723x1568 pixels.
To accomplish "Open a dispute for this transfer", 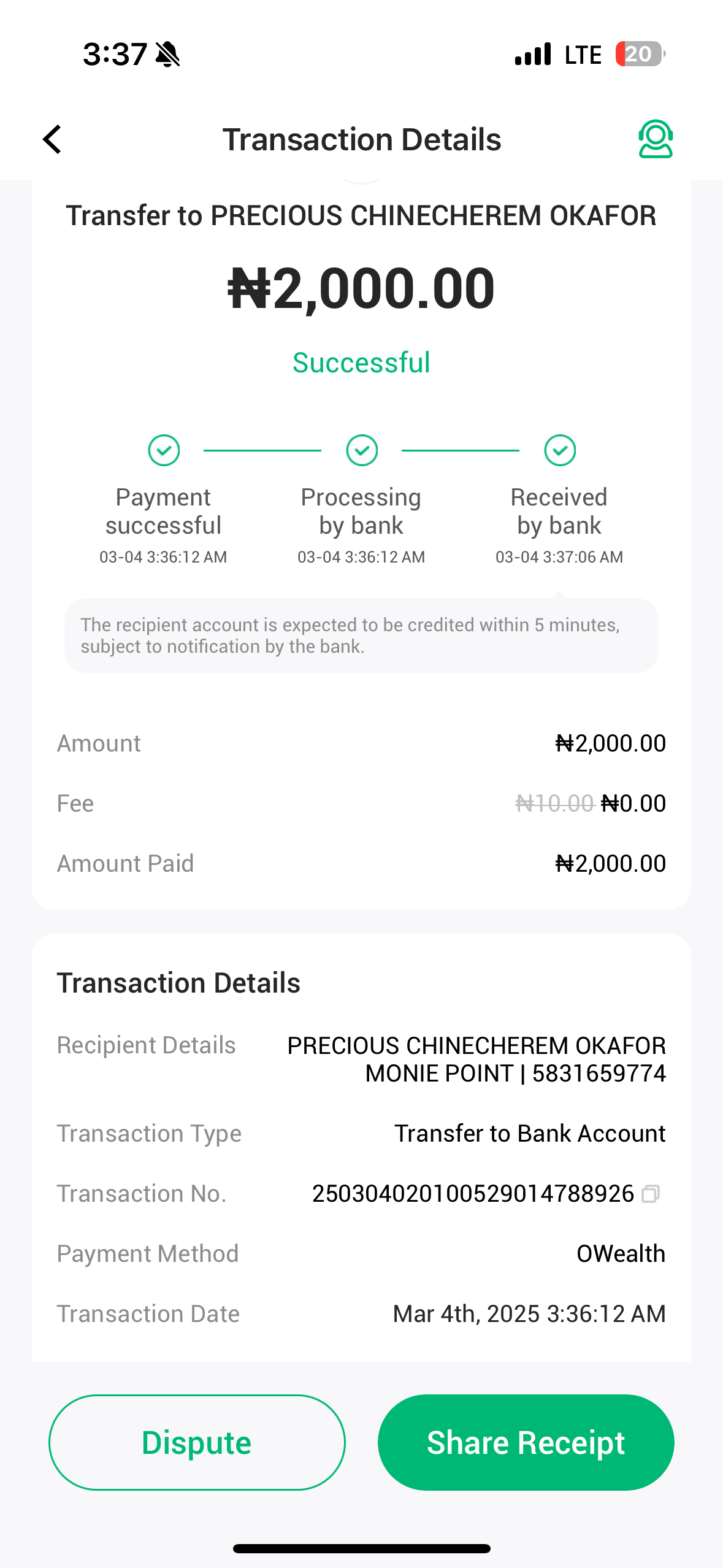I will (x=197, y=1442).
